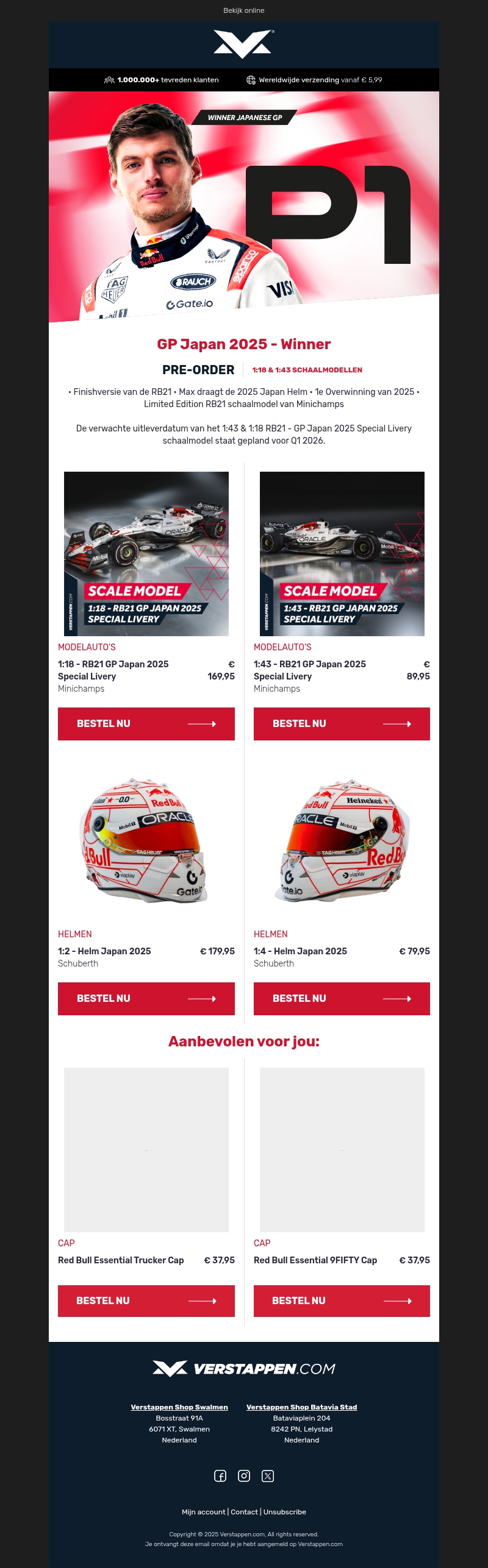The image size is (488, 1568).
Task: Visit the Instagram profile
Action: click(244, 1475)
